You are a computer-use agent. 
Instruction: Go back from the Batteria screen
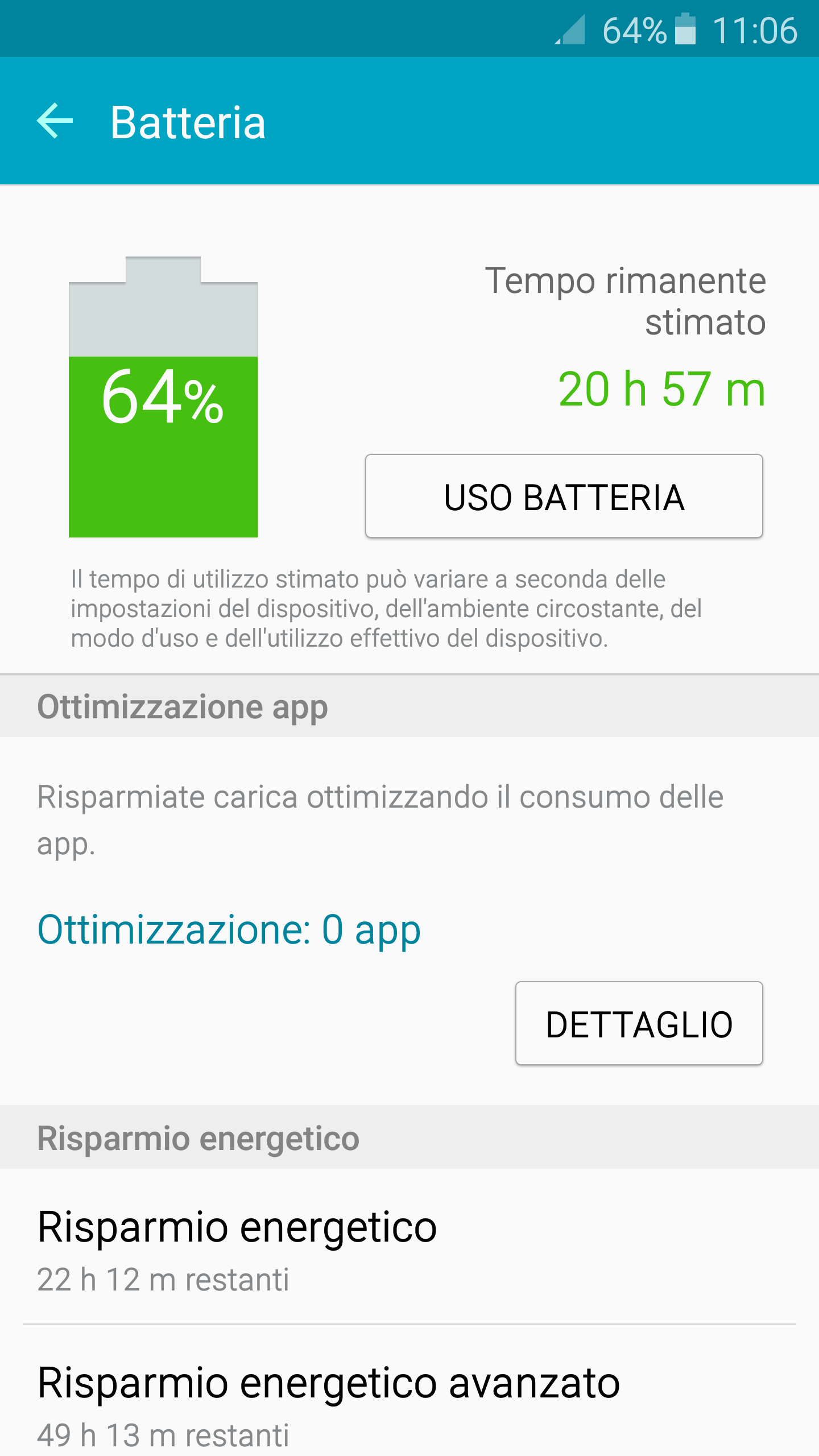click(x=55, y=121)
